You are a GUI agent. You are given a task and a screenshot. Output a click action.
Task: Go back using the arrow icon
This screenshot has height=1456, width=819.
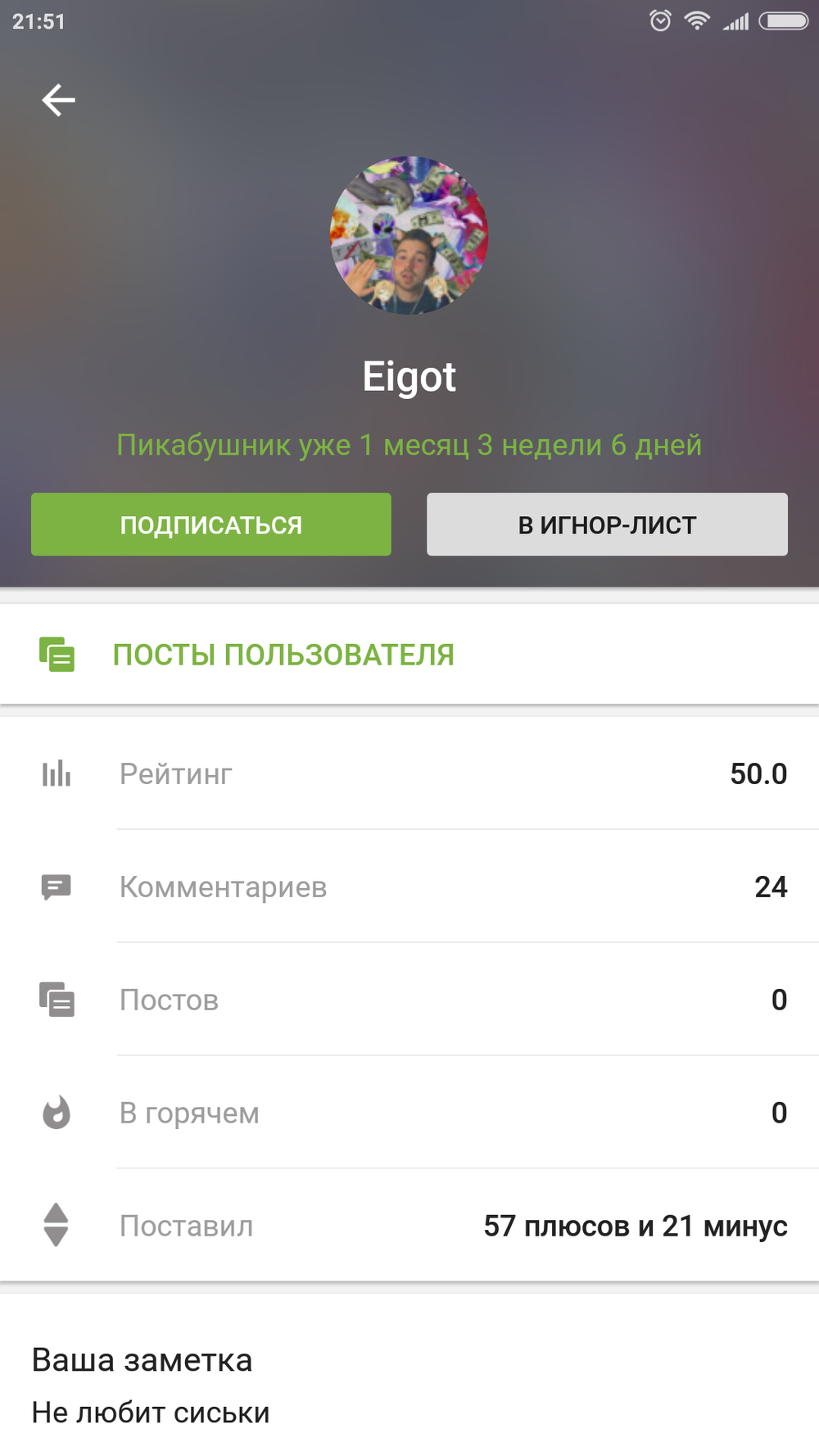coord(58,101)
